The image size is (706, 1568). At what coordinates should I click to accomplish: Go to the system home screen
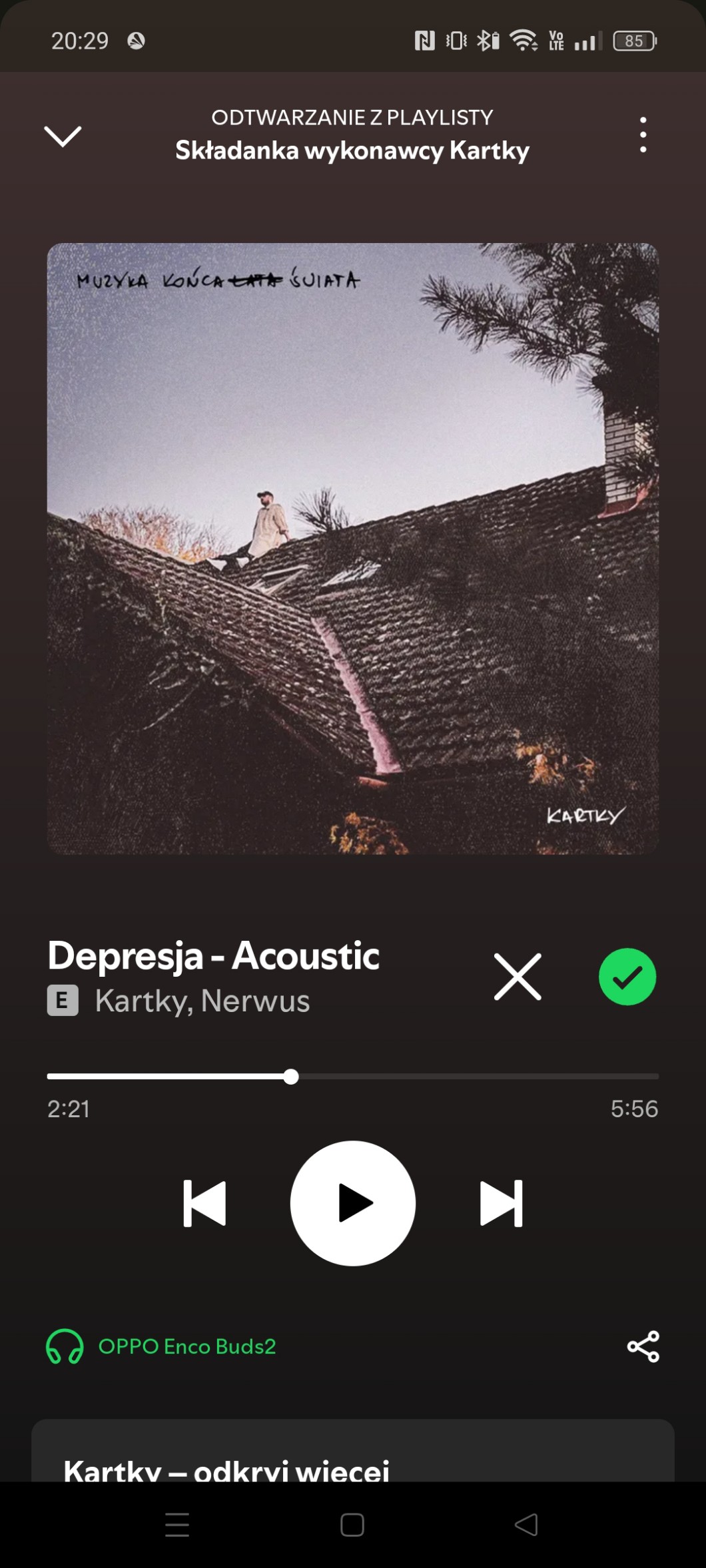352,1525
